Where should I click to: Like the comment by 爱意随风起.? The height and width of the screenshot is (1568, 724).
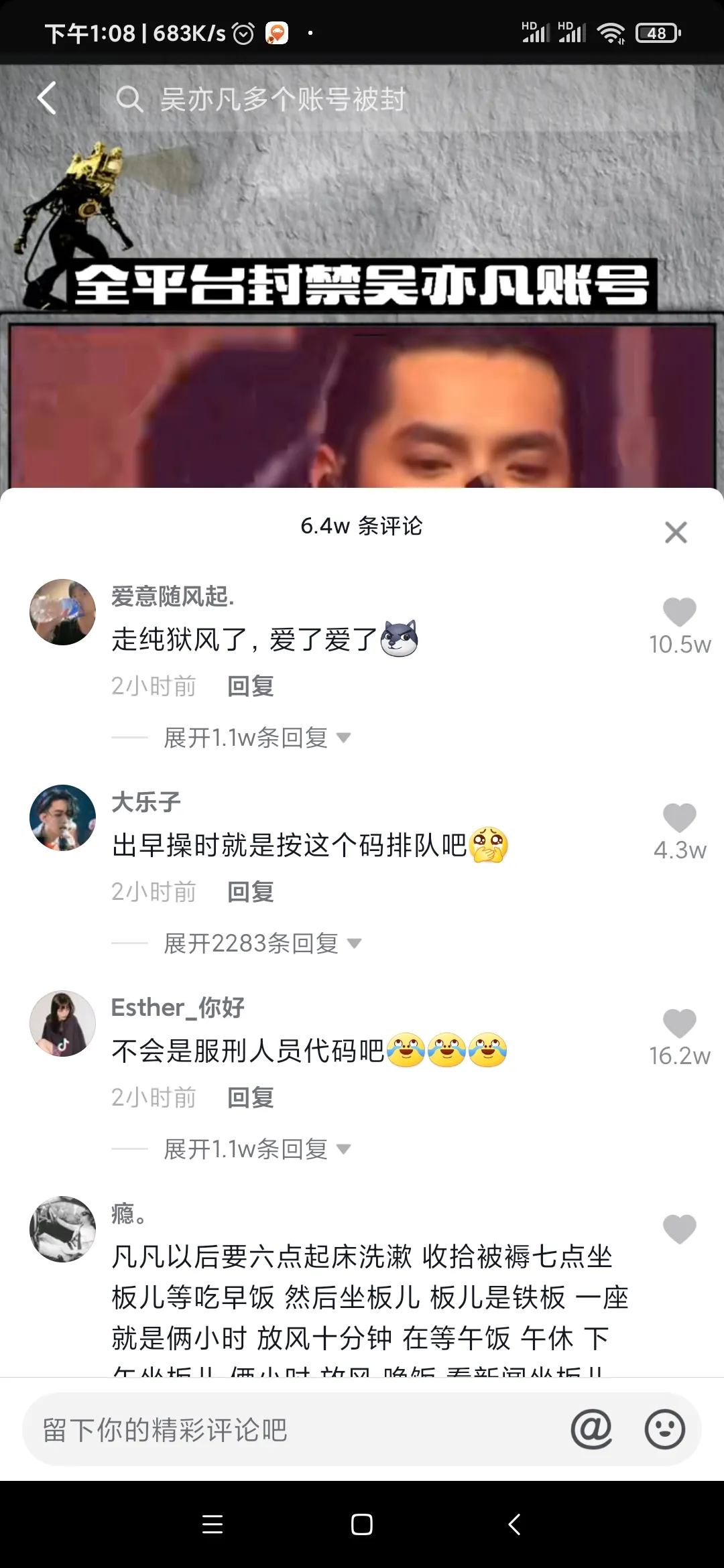(679, 612)
